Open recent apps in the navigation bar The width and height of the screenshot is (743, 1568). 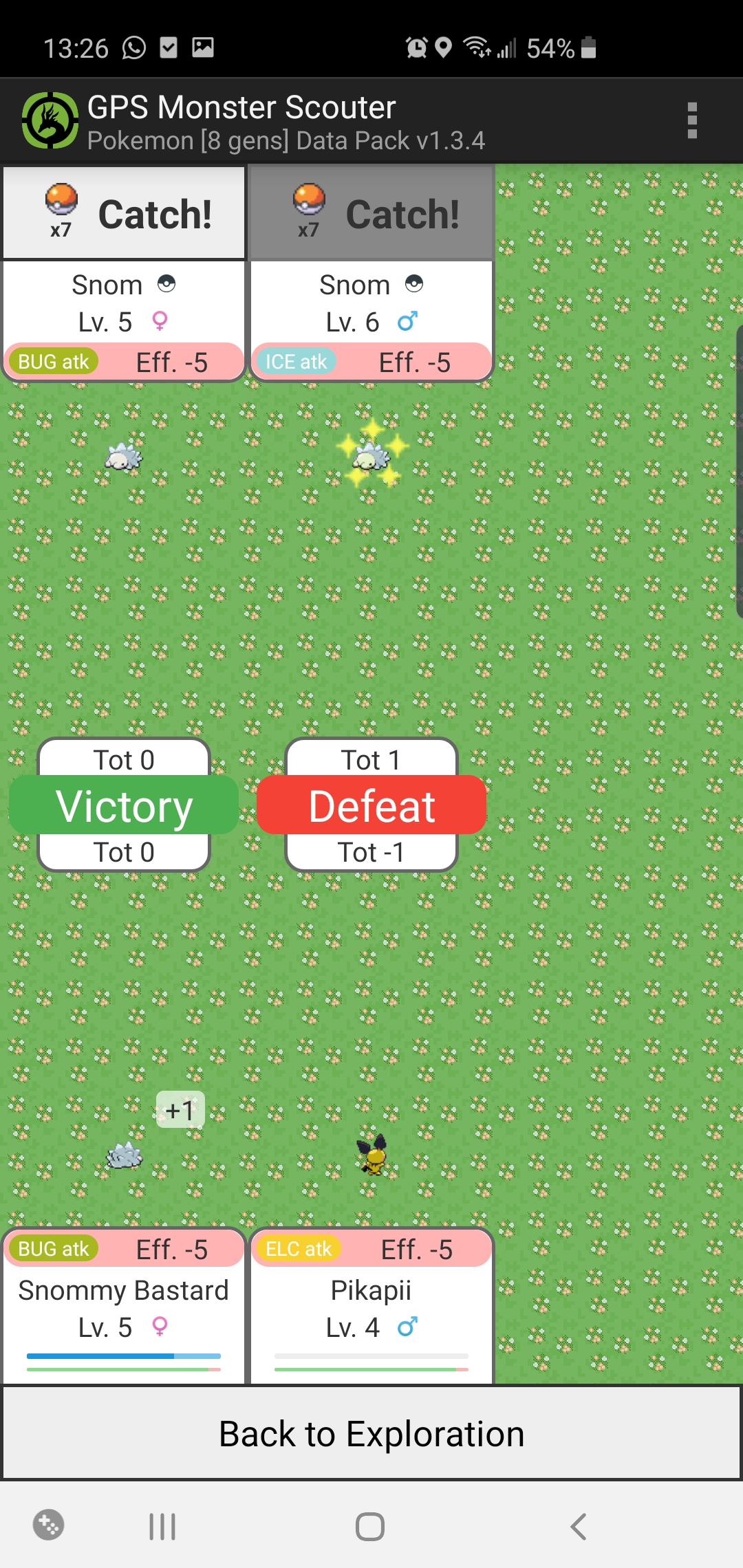[x=162, y=1526]
